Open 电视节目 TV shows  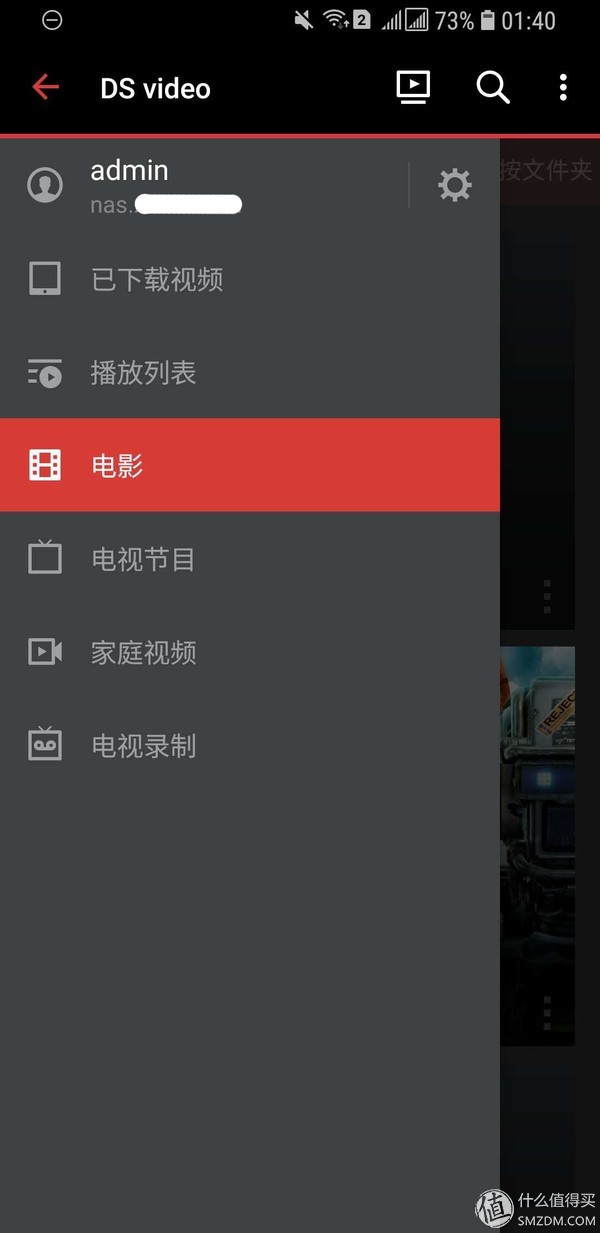click(x=143, y=559)
